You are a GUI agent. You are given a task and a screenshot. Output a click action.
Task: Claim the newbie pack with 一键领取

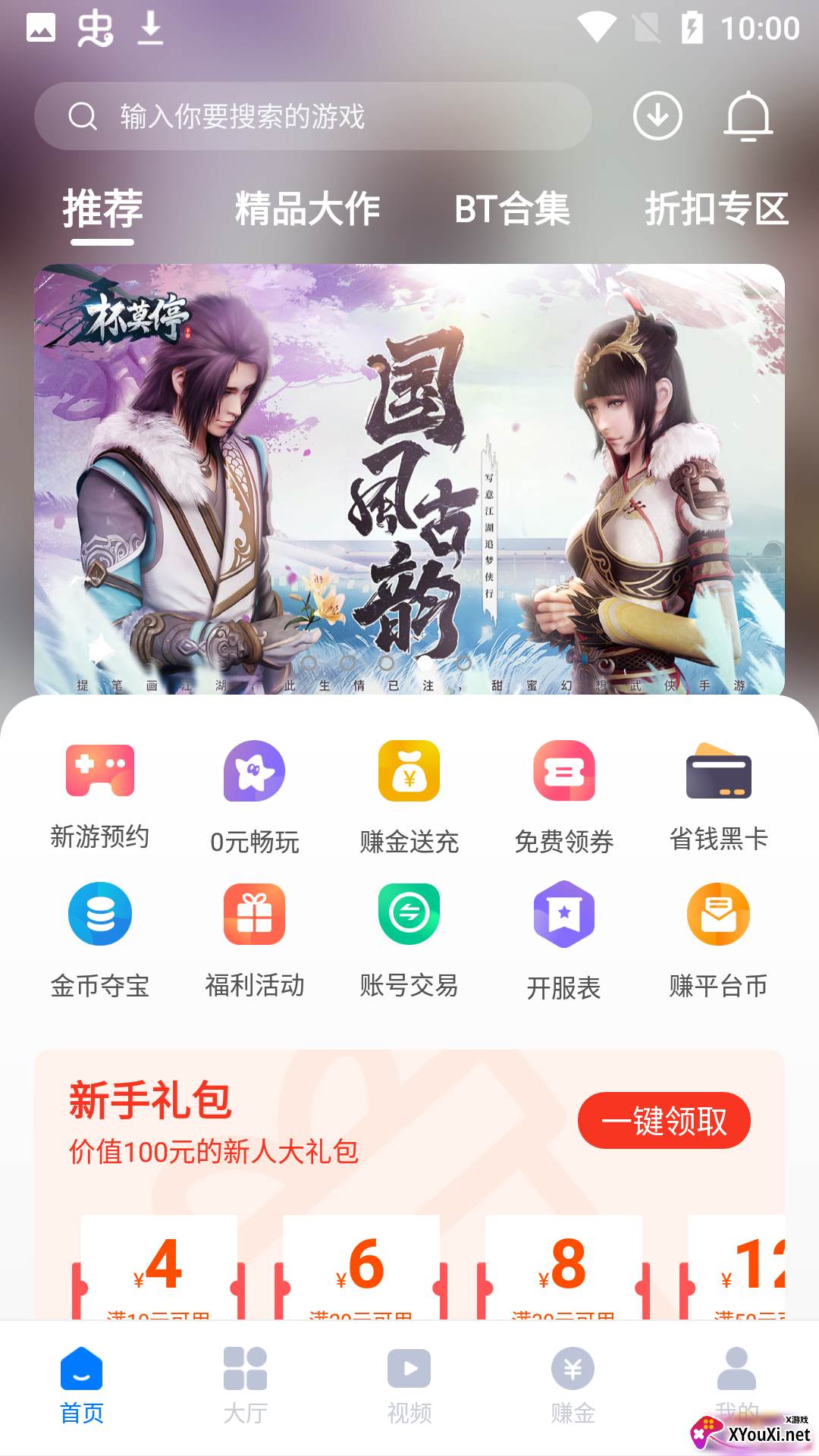coord(664,1120)
